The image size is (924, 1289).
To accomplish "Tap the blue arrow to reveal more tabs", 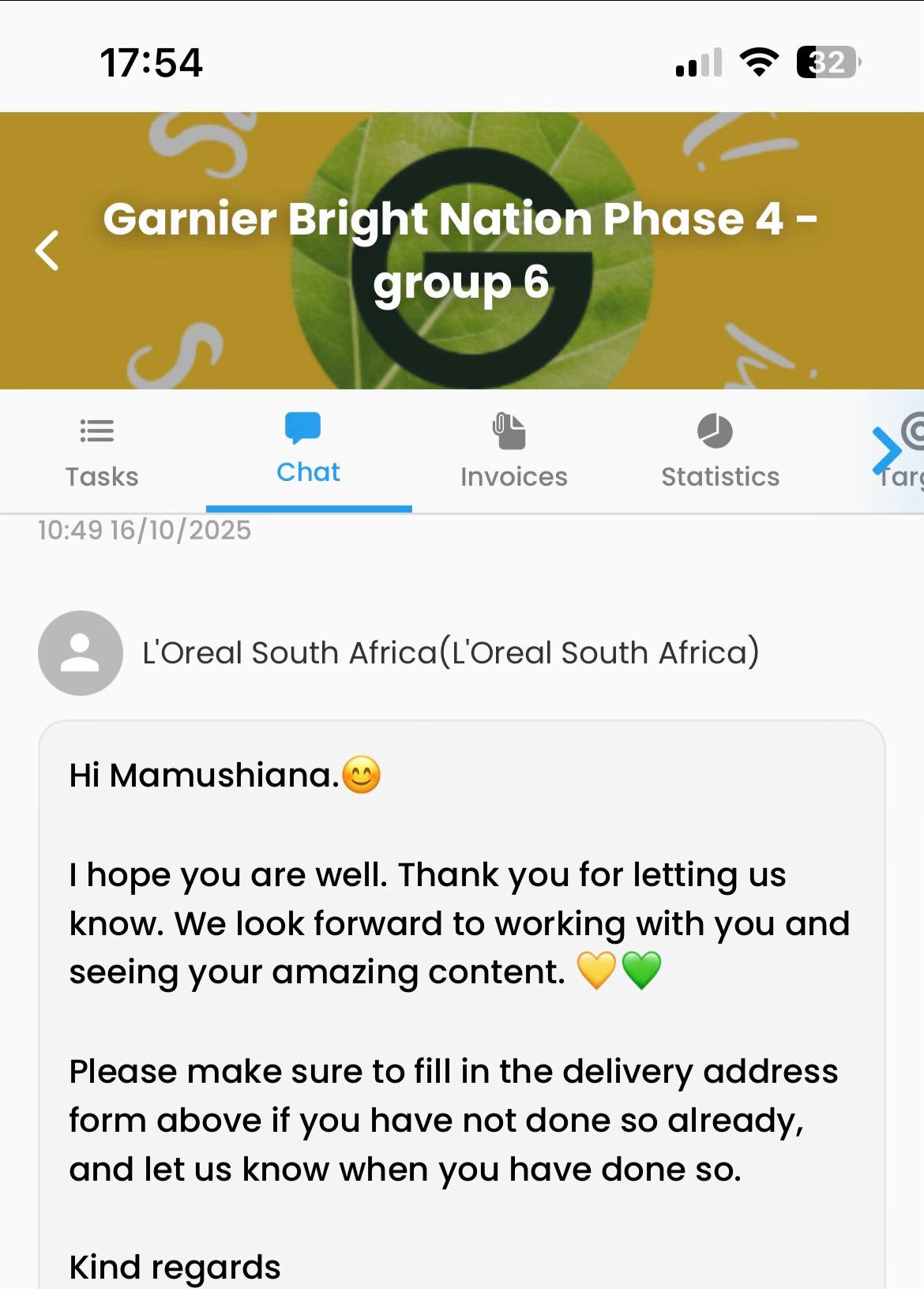I will tap(886, 451).
